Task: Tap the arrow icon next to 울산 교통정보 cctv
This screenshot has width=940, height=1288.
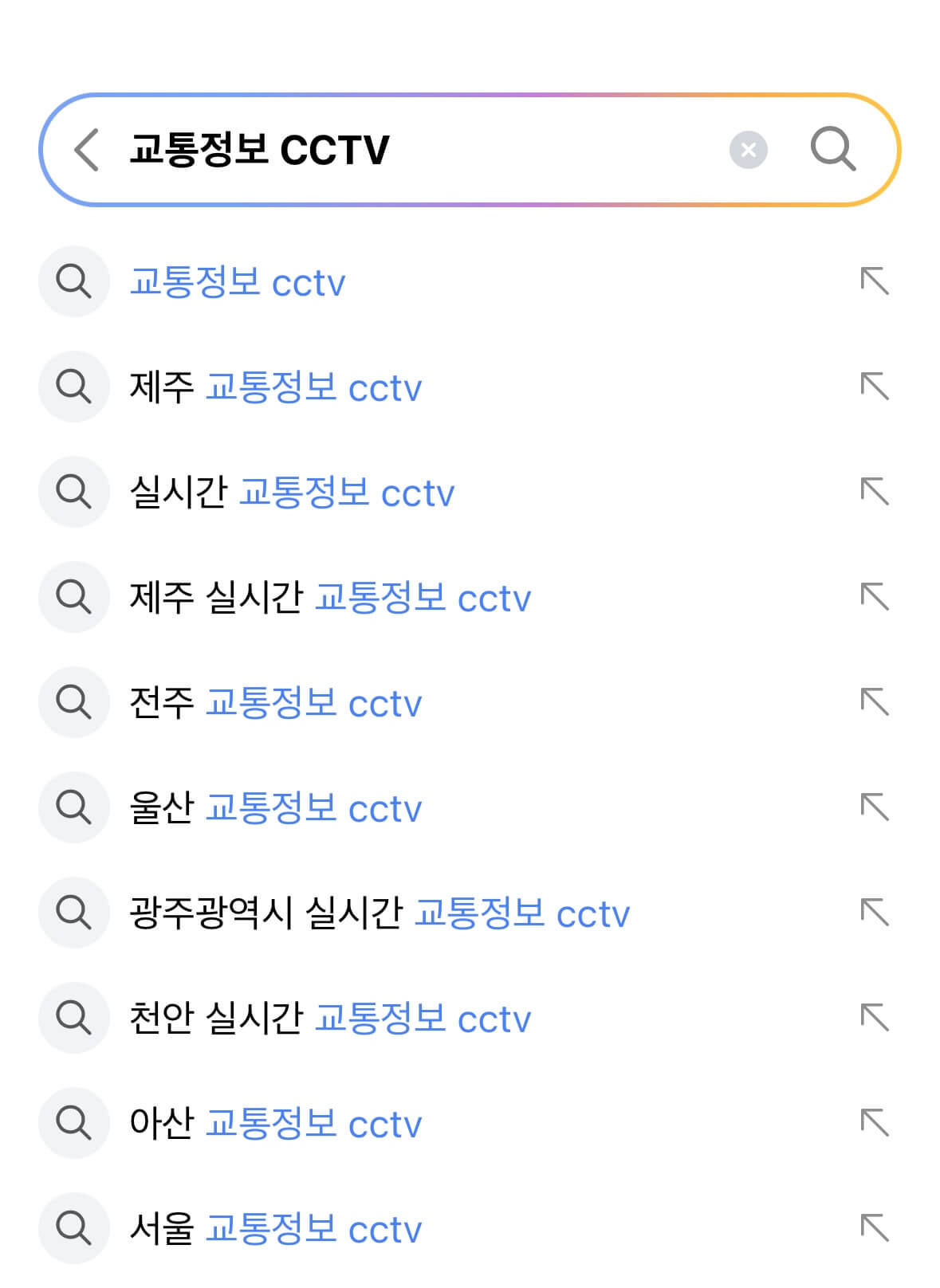Action: 875,807
